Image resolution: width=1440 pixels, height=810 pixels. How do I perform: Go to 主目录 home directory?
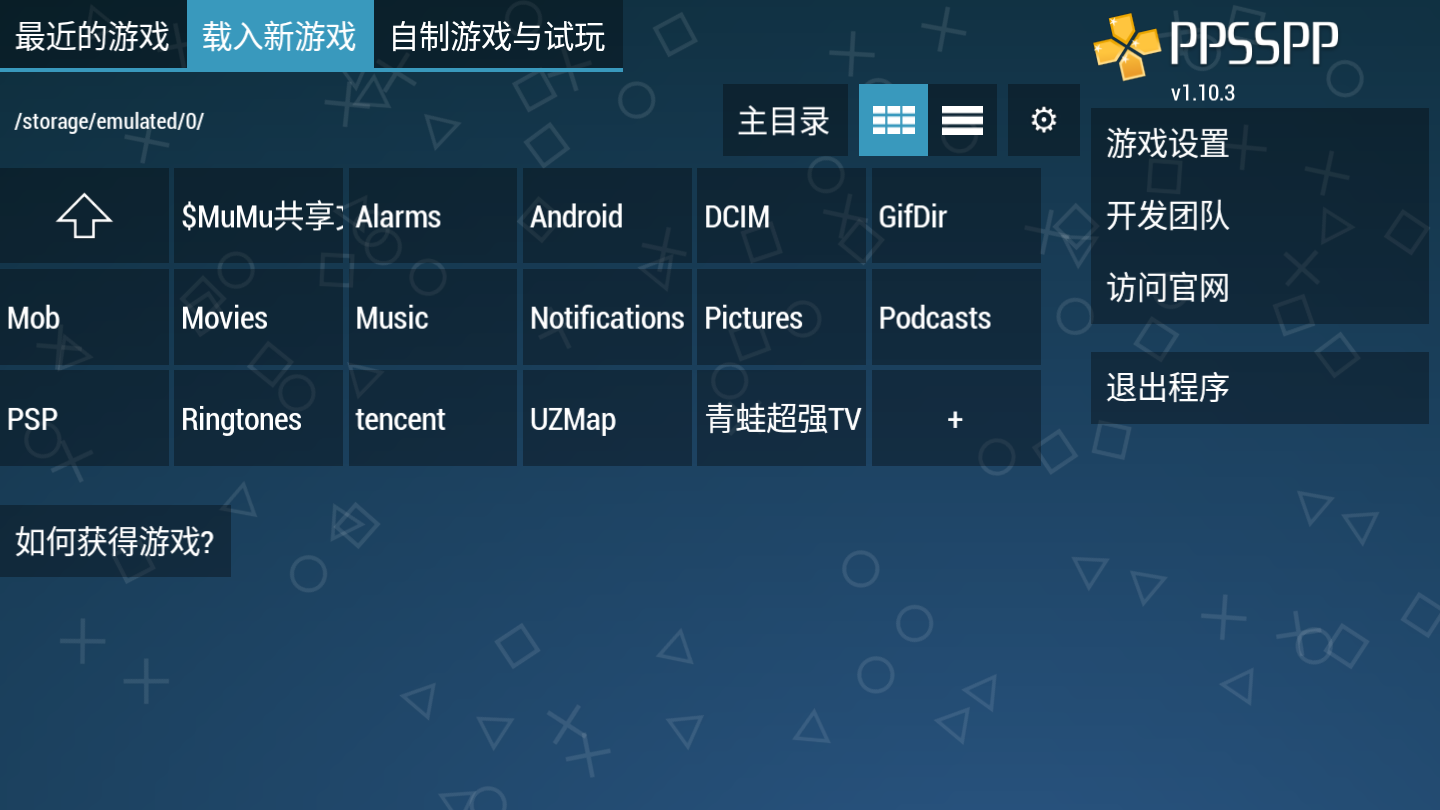click(784, 121)
